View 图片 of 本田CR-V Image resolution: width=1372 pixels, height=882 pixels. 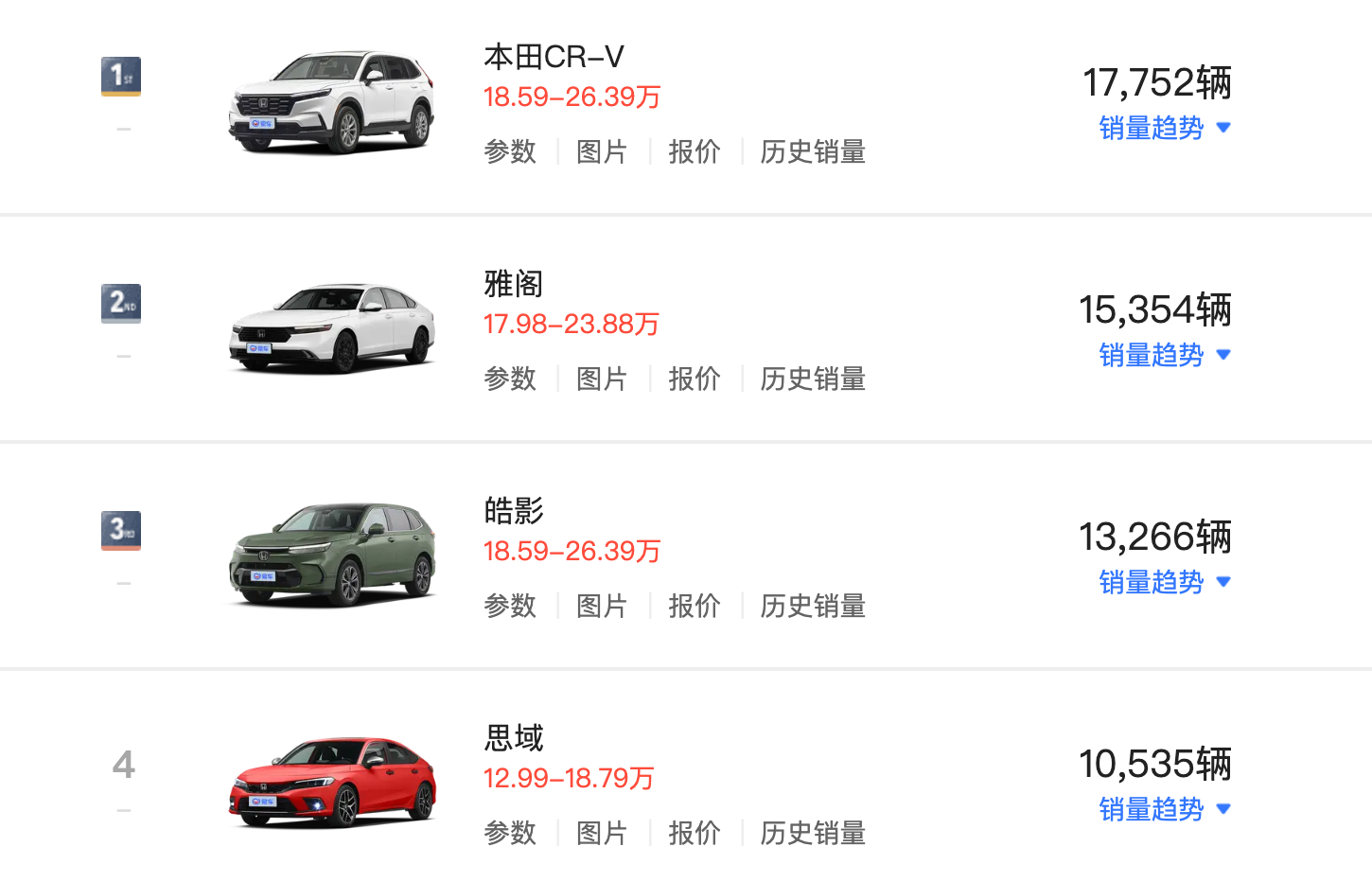602,151
